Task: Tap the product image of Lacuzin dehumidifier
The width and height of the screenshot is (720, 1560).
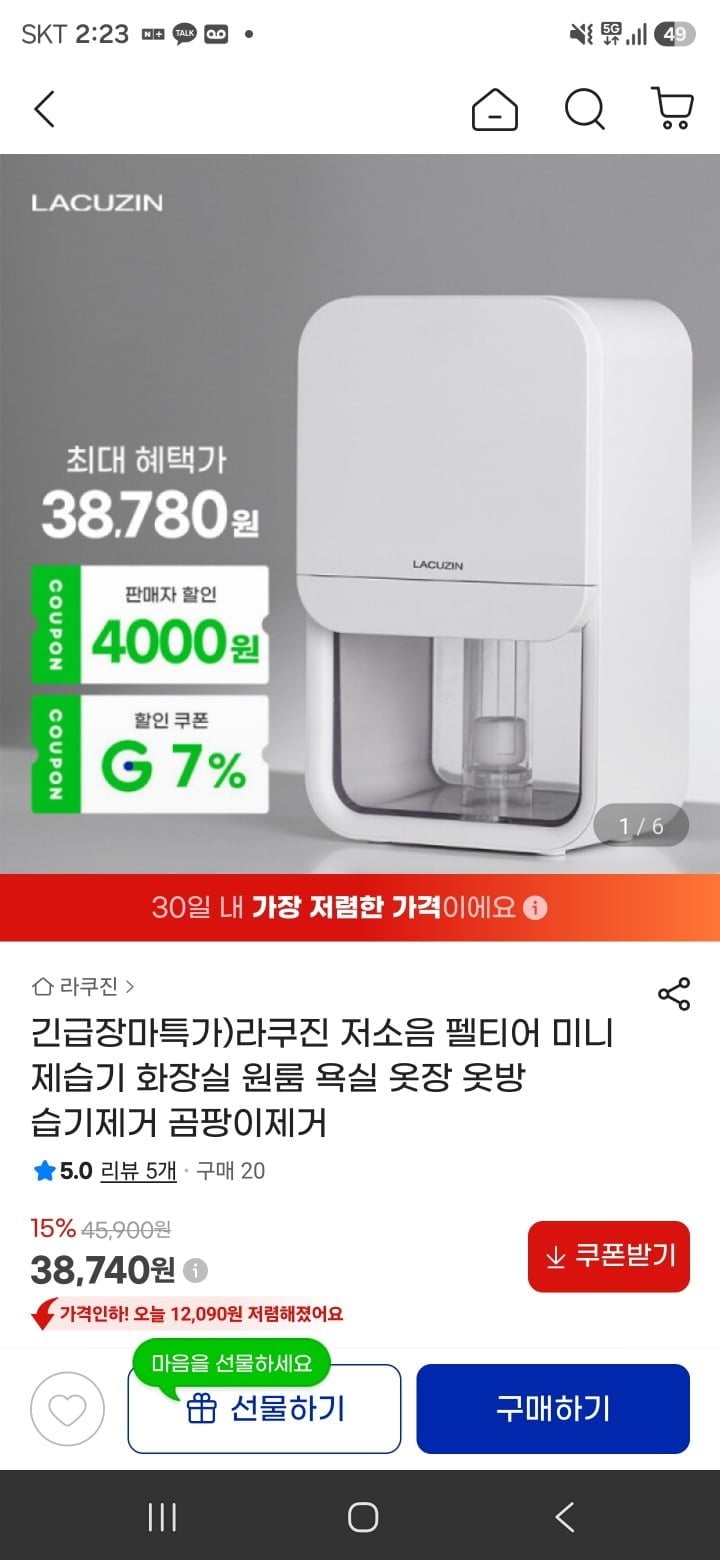Action: 360,514
